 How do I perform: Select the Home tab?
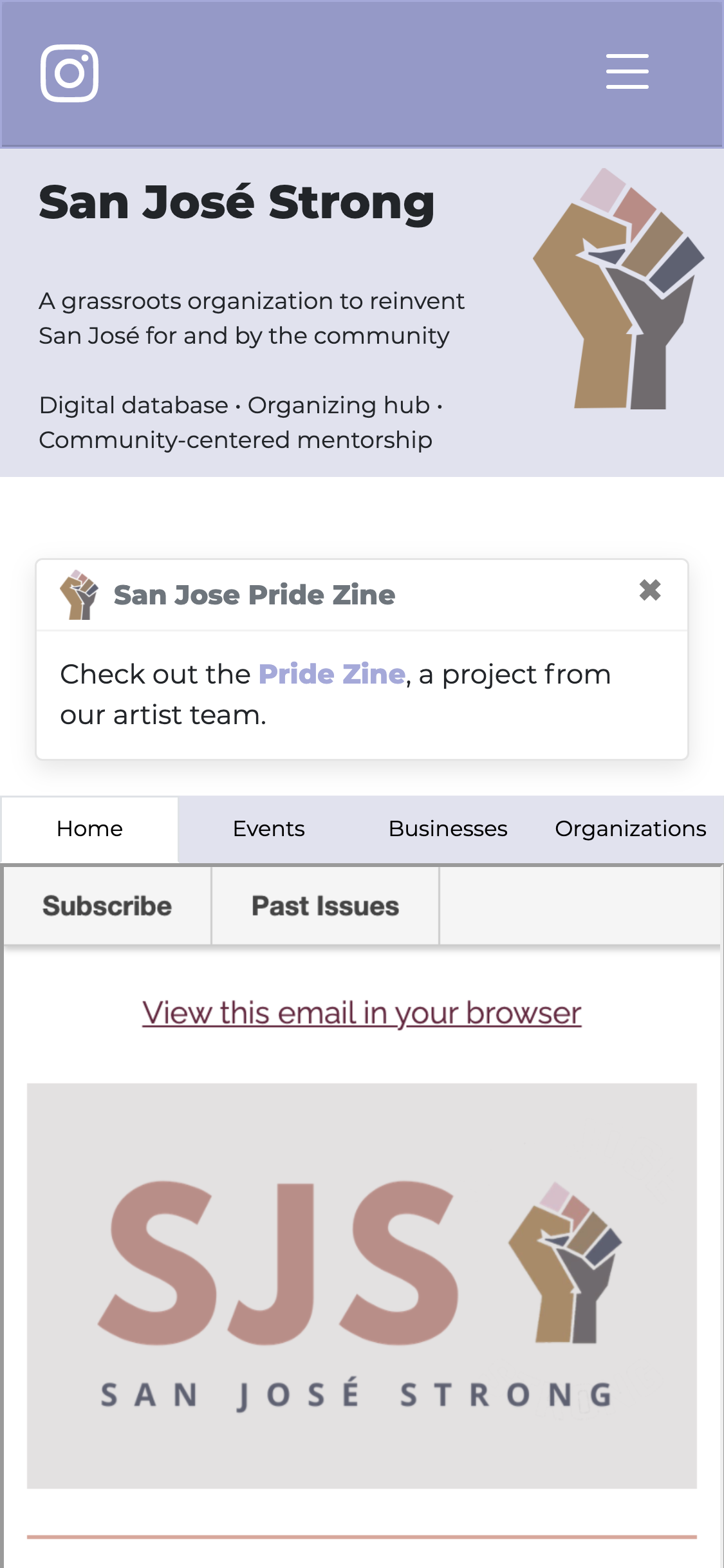point(89,828)
